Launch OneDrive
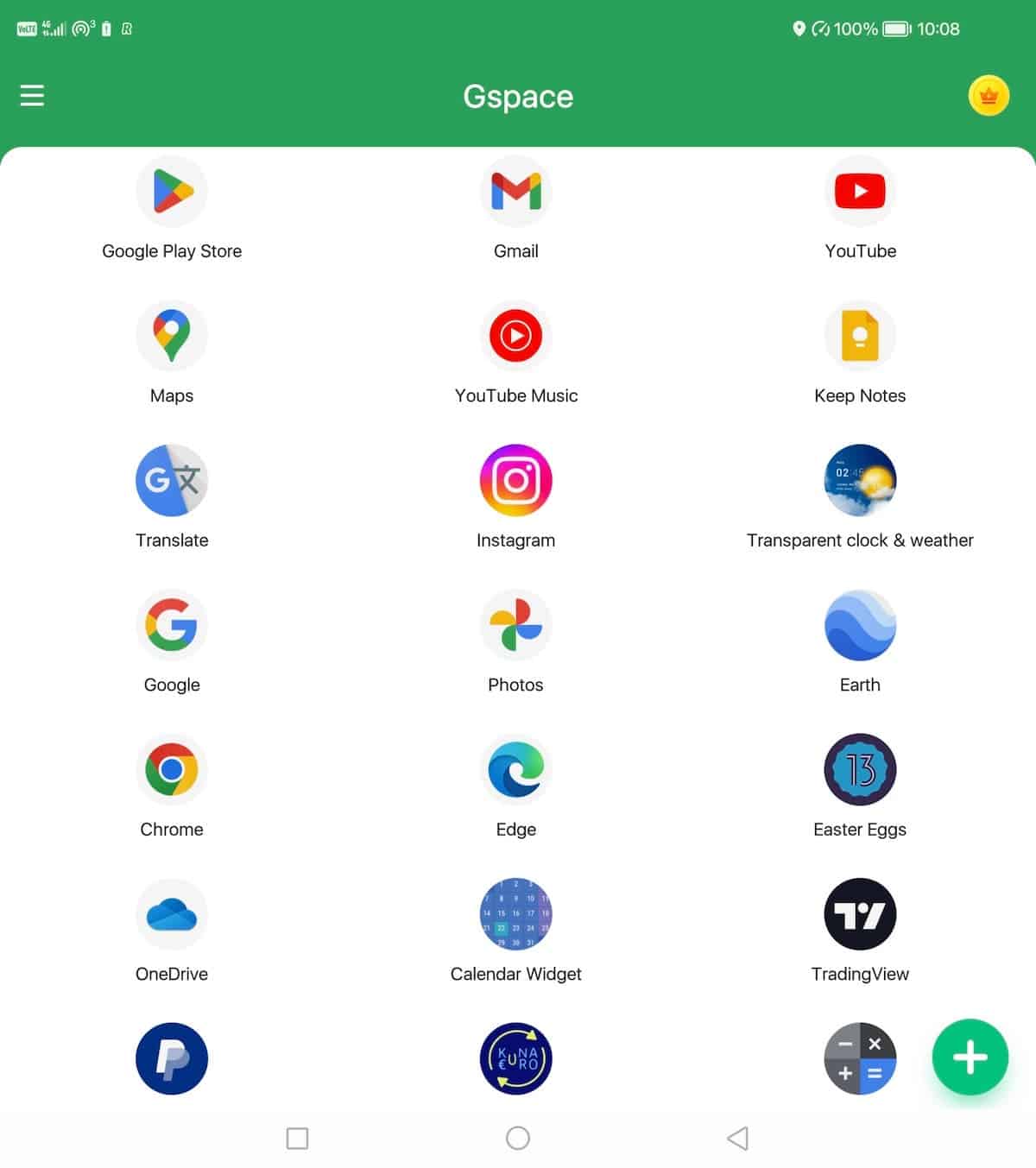The image size is (1036, 1168). point(172,914)
